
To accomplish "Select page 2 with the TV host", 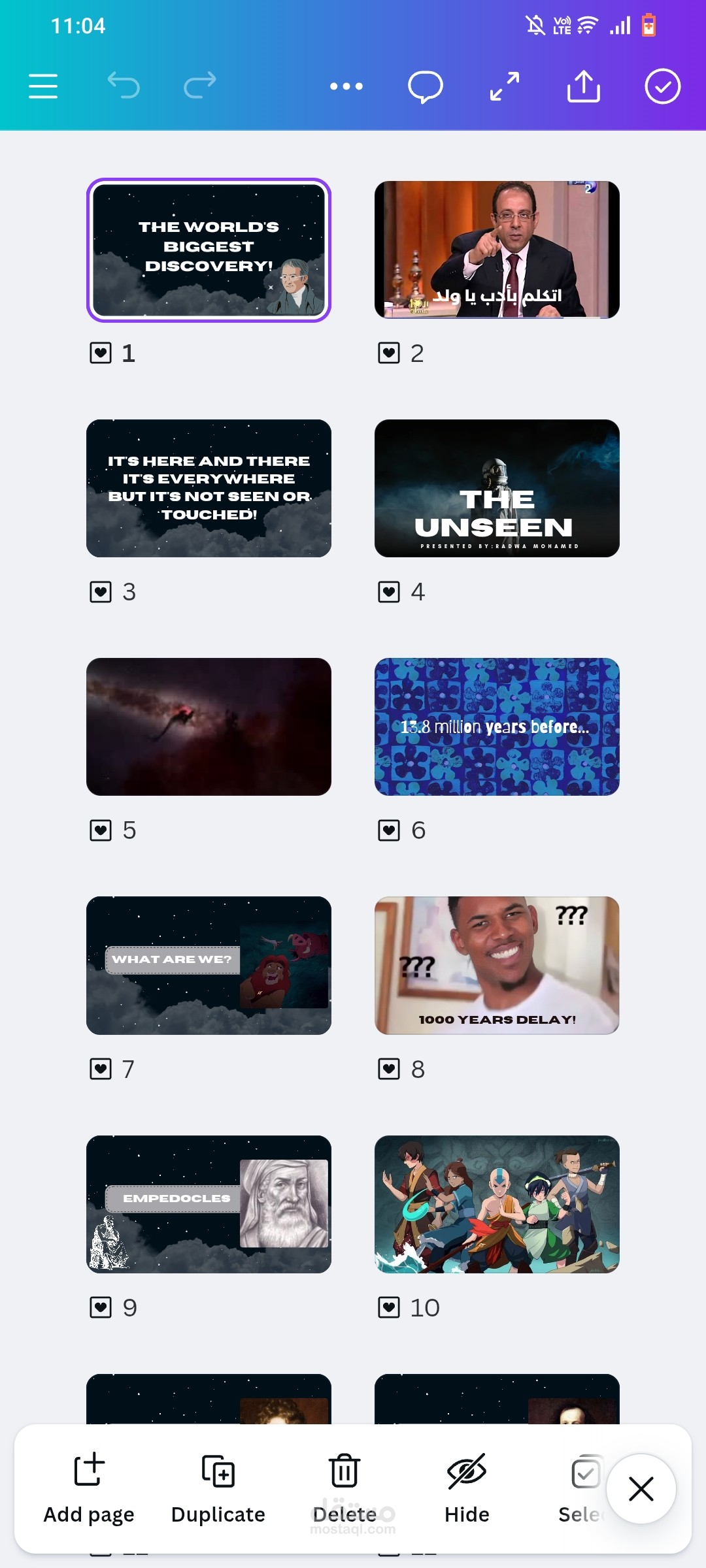I will [497, 250].
